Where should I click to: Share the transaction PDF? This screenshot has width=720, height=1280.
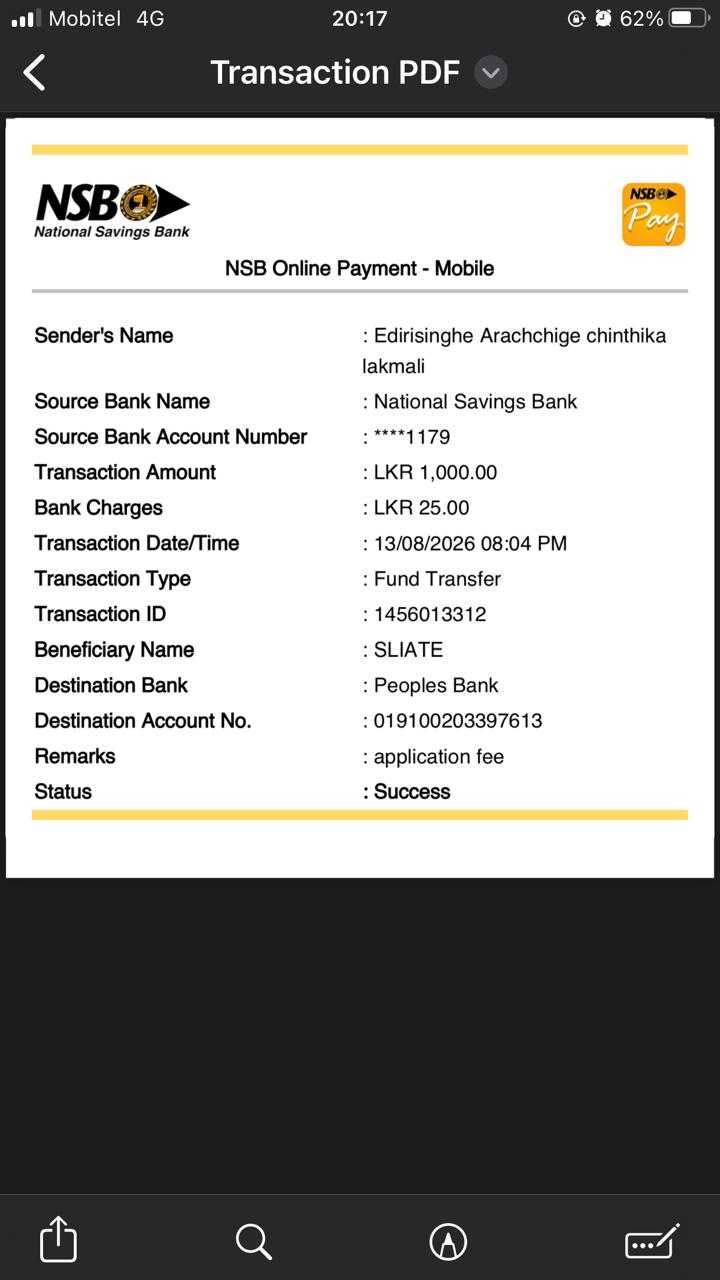coord(58,1240)
